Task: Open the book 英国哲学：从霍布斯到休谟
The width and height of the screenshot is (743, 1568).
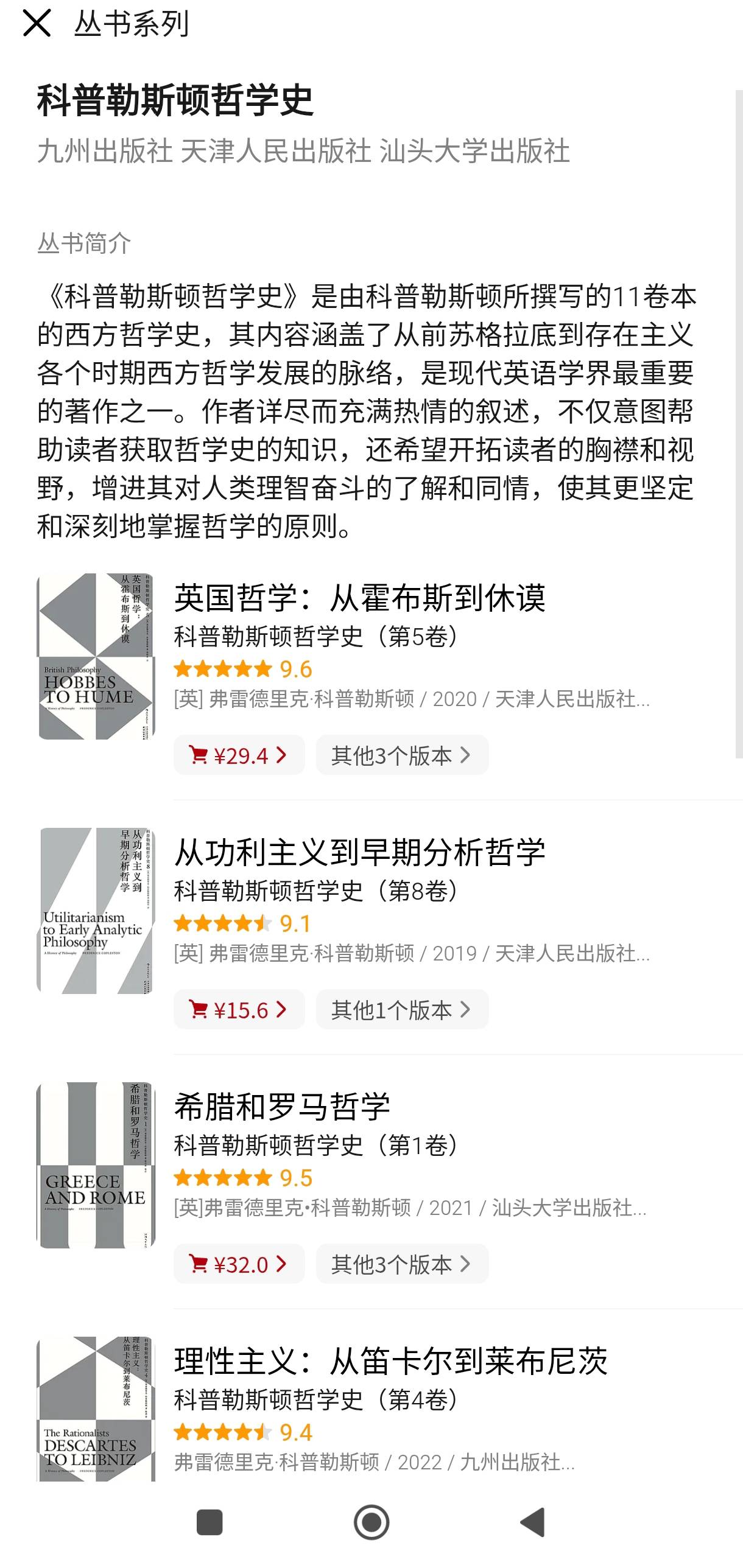Action: coord(359,598)
